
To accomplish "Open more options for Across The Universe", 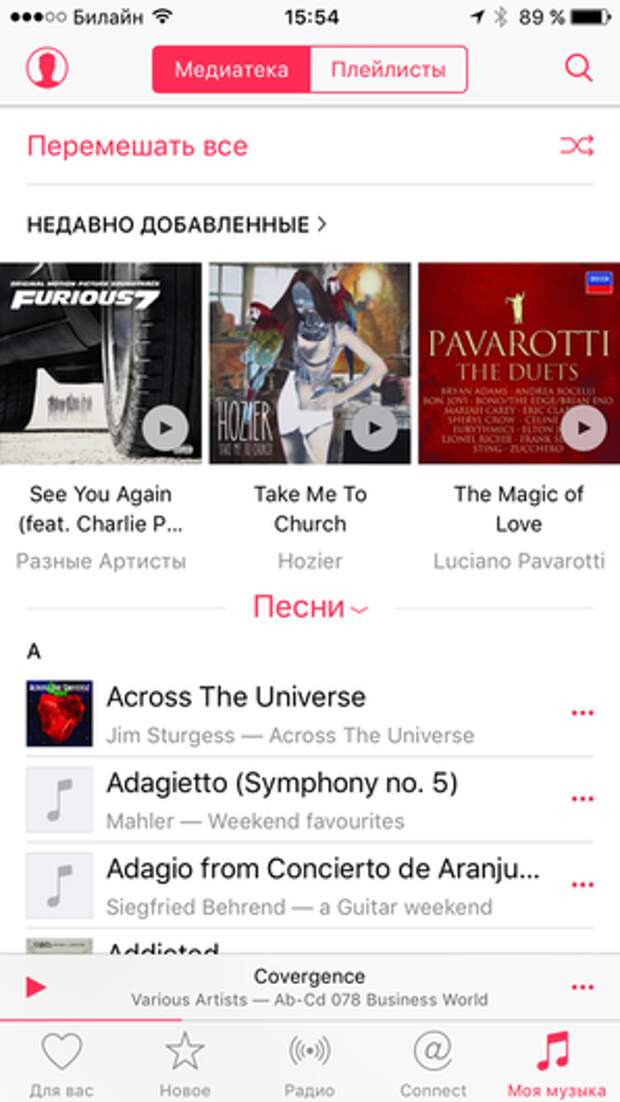I will point(581,713).
